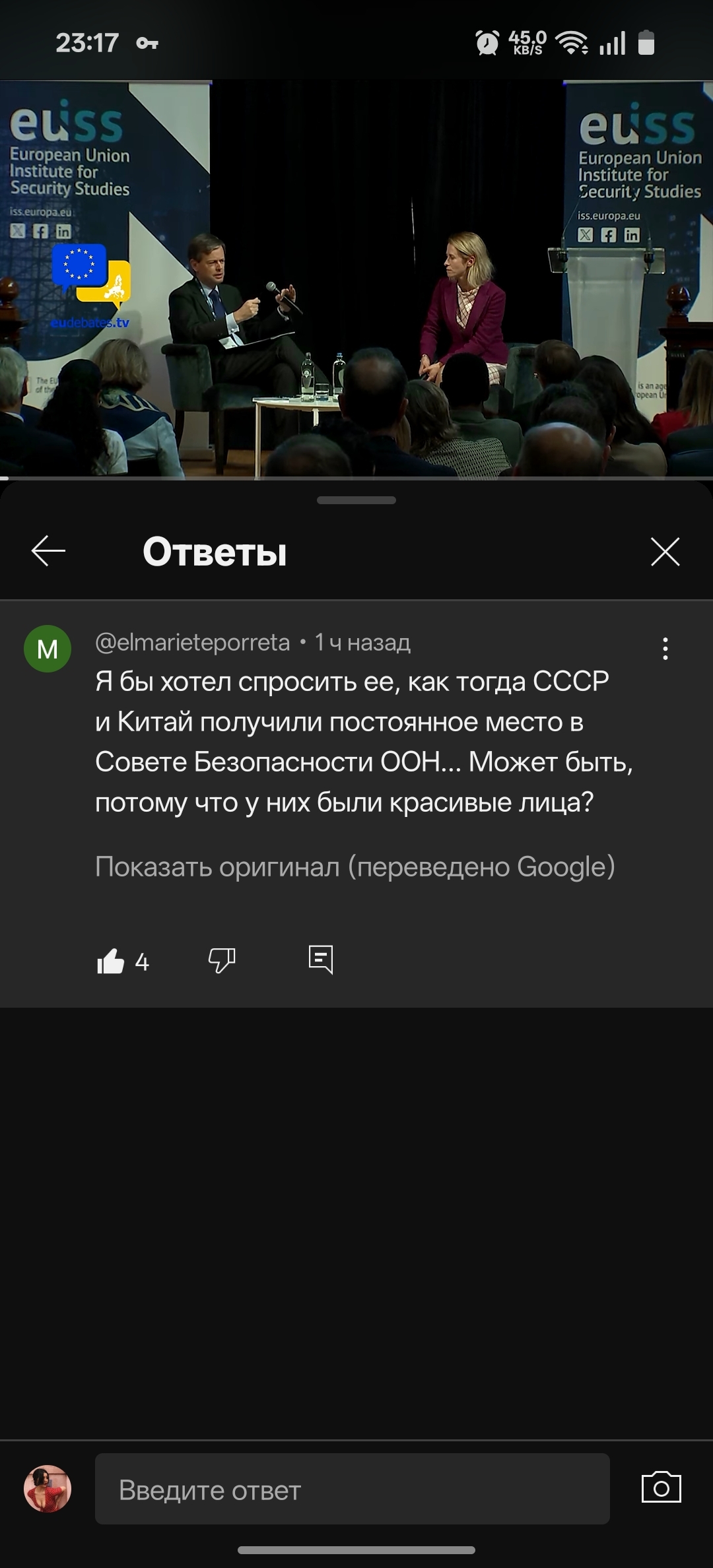This screenshot has width=713, height=1568.
Task: Show original text via Показать оригинал
Action: (355, 866)
